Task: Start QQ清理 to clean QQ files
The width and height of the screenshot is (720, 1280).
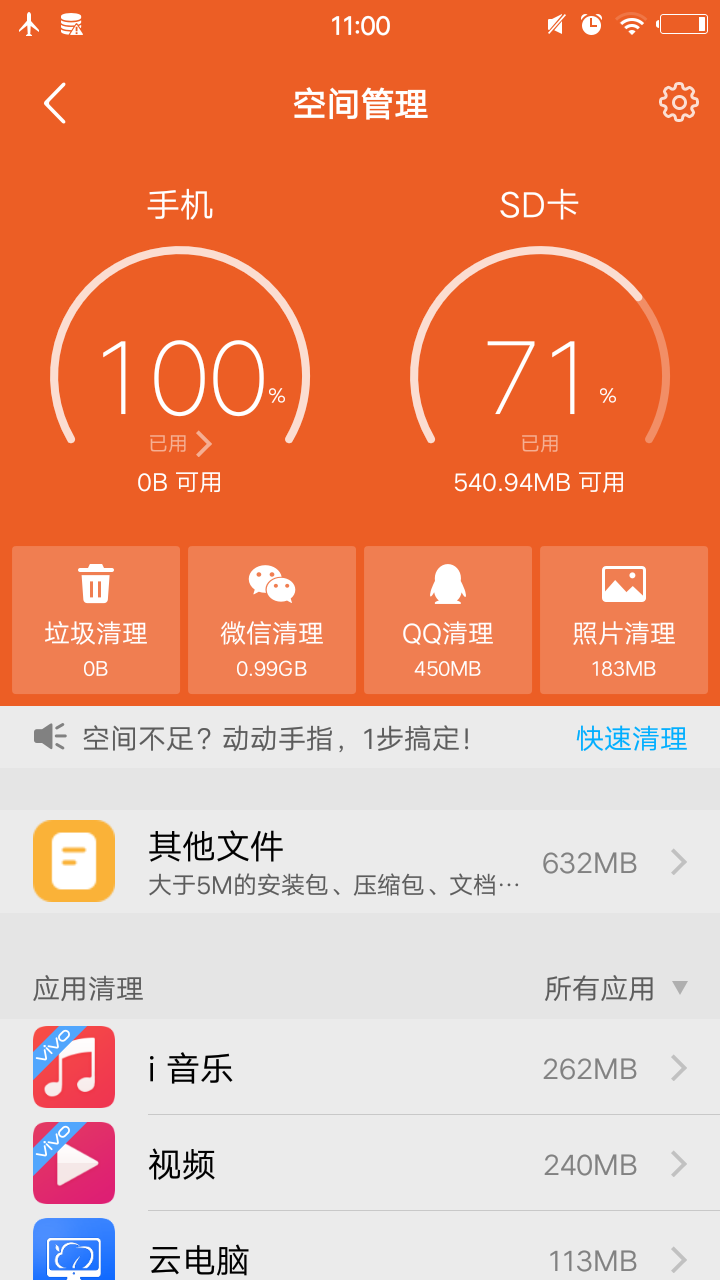Action: point(448,618)
